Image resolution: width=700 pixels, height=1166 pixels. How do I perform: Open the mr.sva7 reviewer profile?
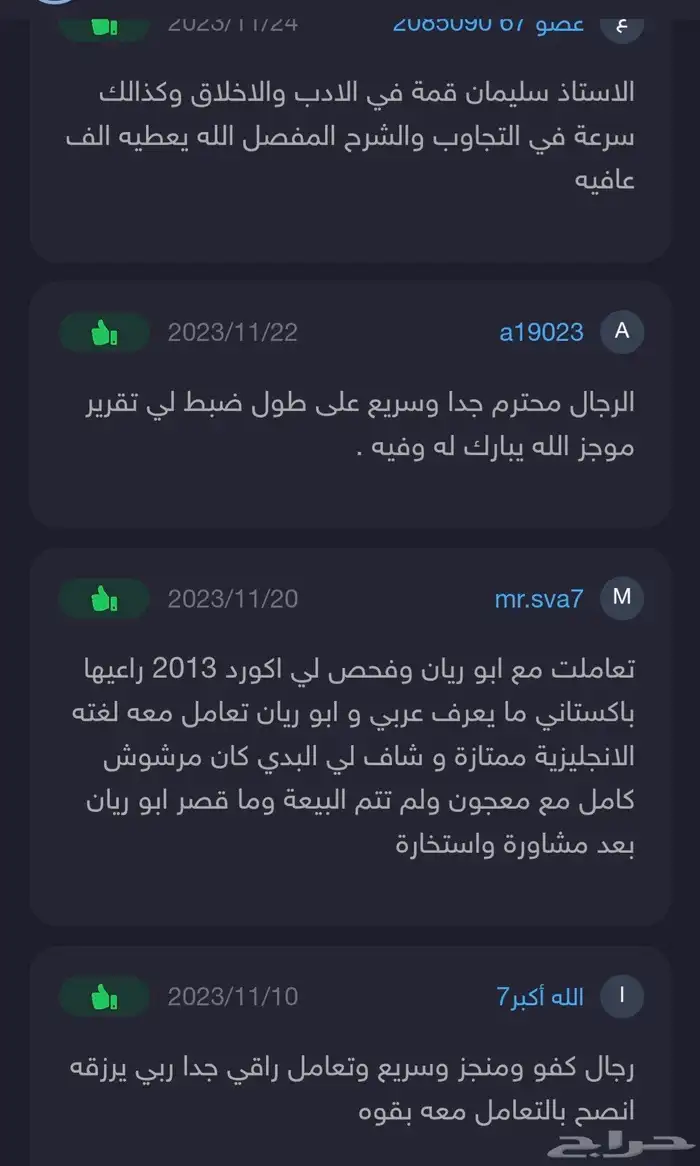coord(539,599)
